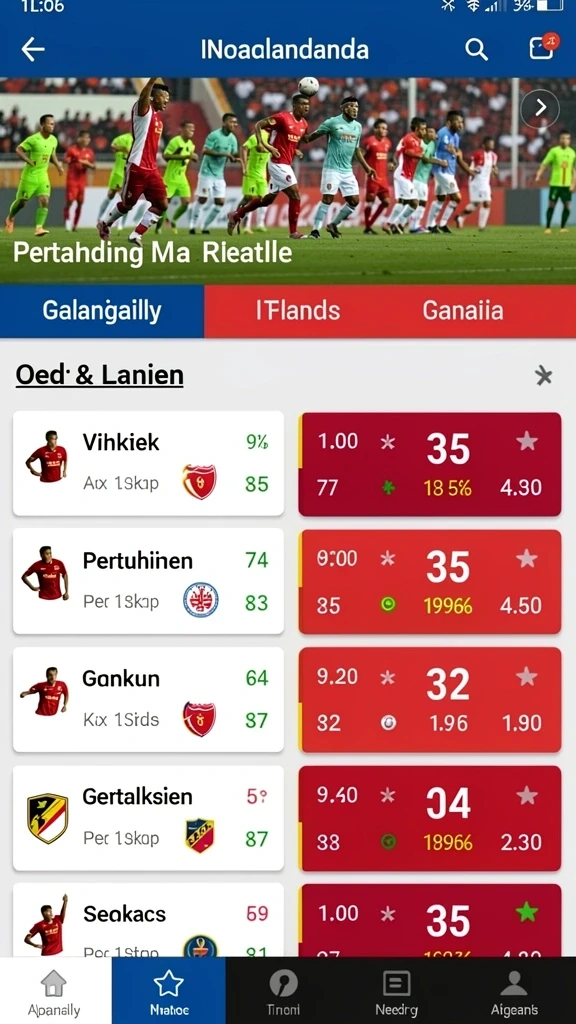Open the Vihkiek player card

[x=148, y=463]
